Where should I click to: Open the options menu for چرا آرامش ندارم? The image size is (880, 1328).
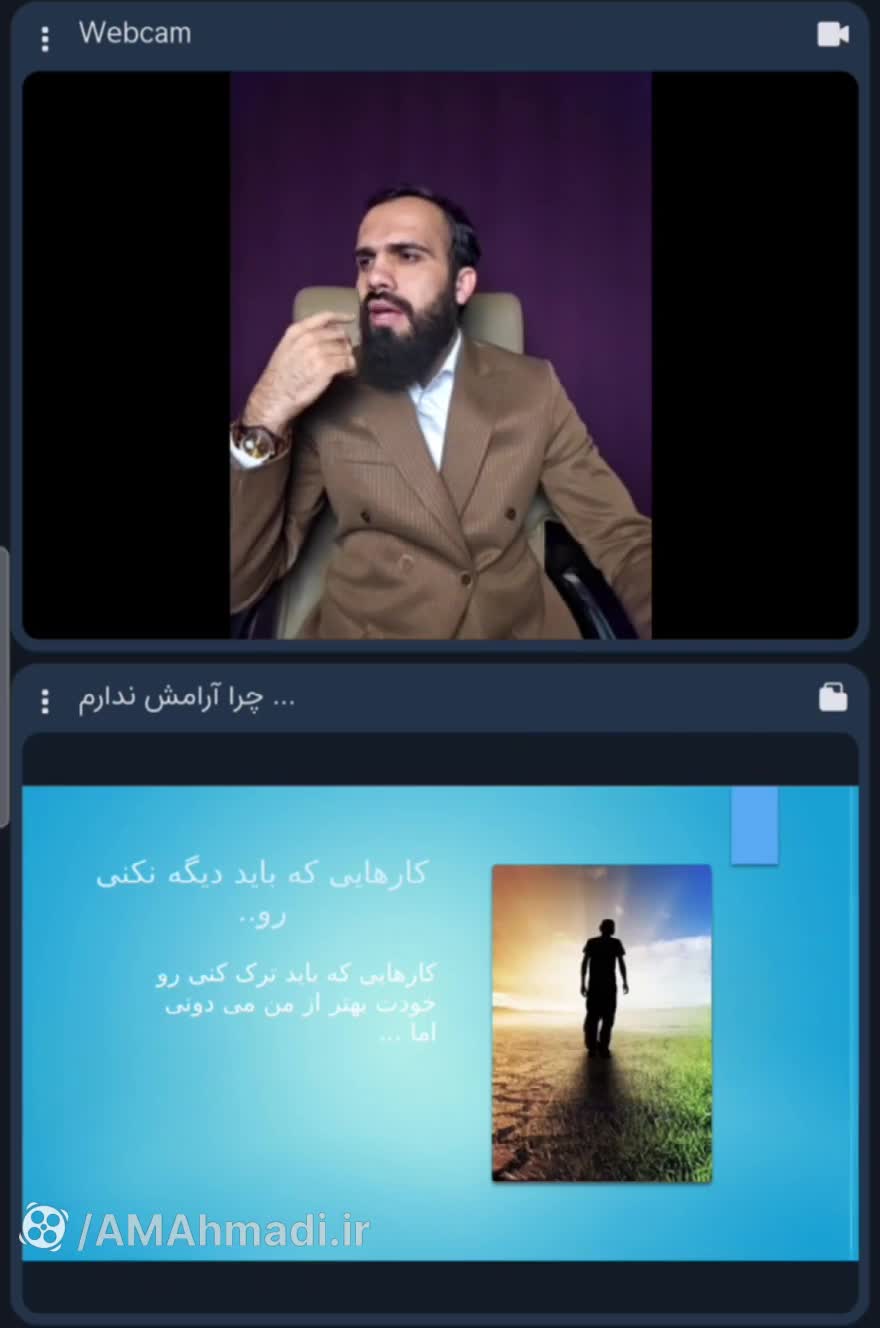[x=44, y=701]
